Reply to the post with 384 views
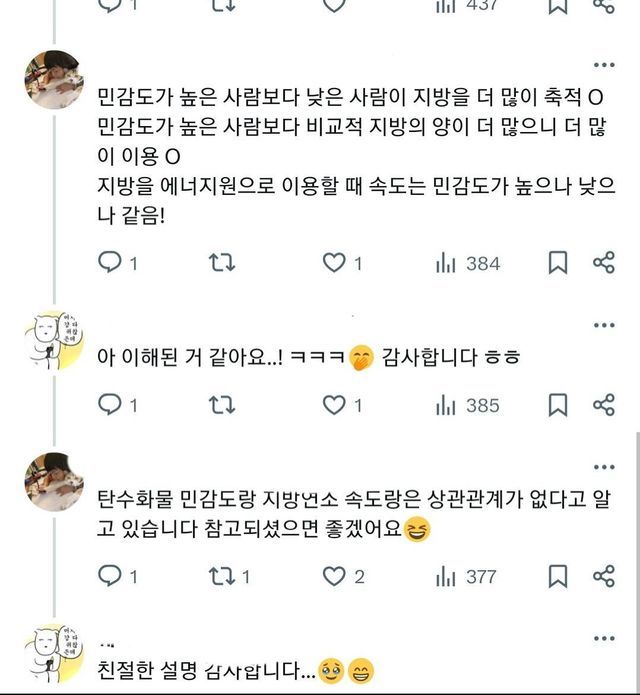 pyautogui.click(x=109, y=262)
